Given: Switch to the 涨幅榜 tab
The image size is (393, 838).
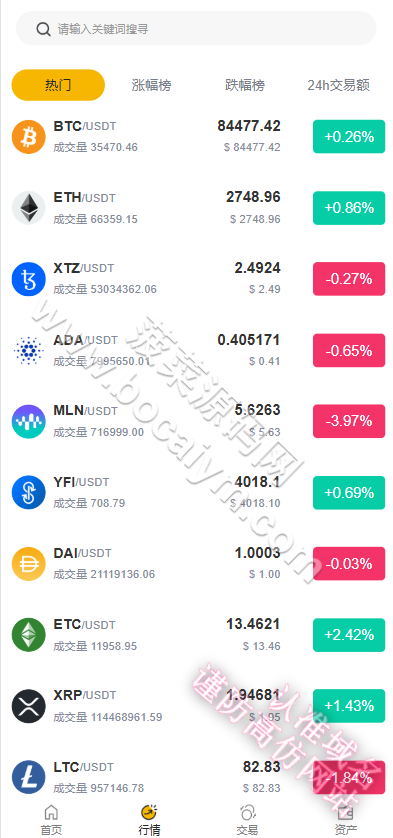Looking at the screenshot, I should point(151,85).
